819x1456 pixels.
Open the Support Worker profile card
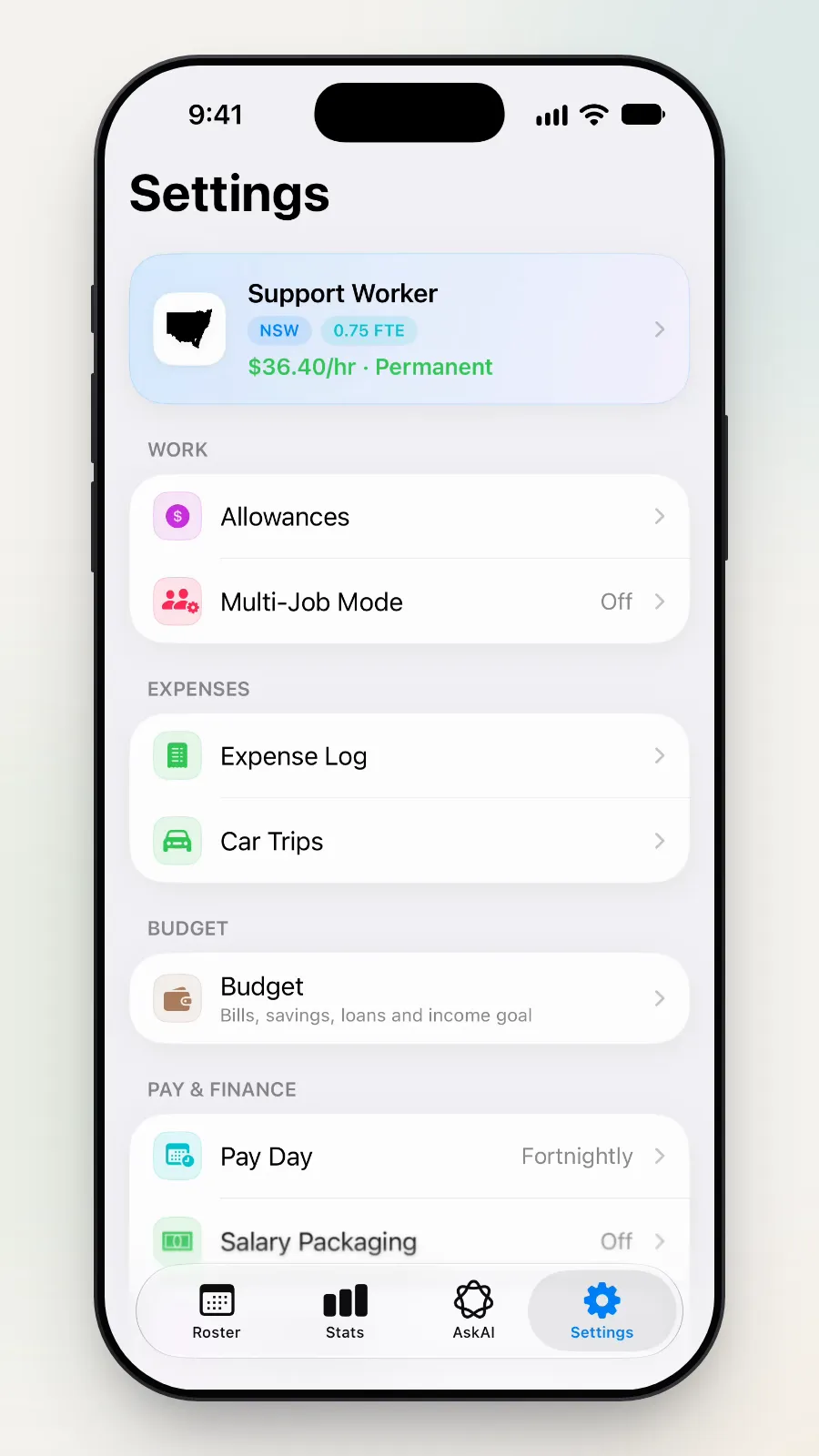[409, 329]
